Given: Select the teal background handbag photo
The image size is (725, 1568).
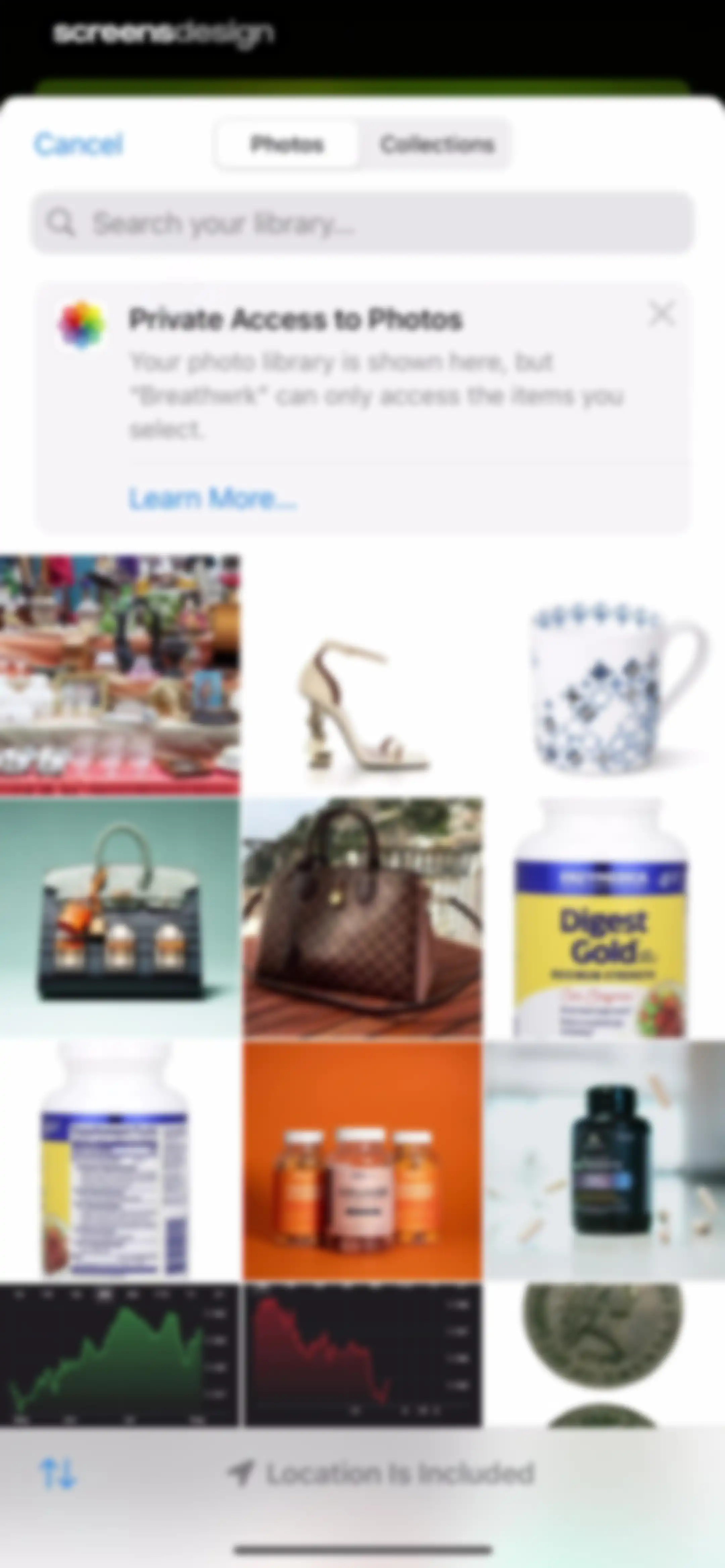Looking at the screenshot, I should [120, 917].
